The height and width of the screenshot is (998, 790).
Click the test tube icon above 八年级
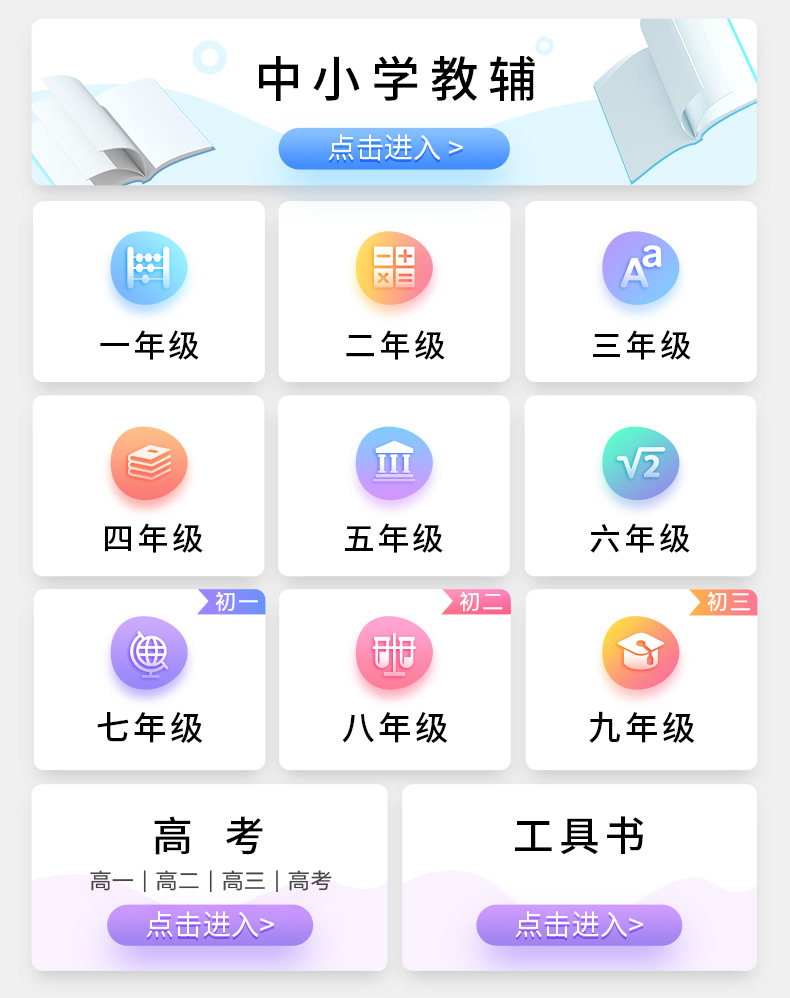(x=394, y=652)
